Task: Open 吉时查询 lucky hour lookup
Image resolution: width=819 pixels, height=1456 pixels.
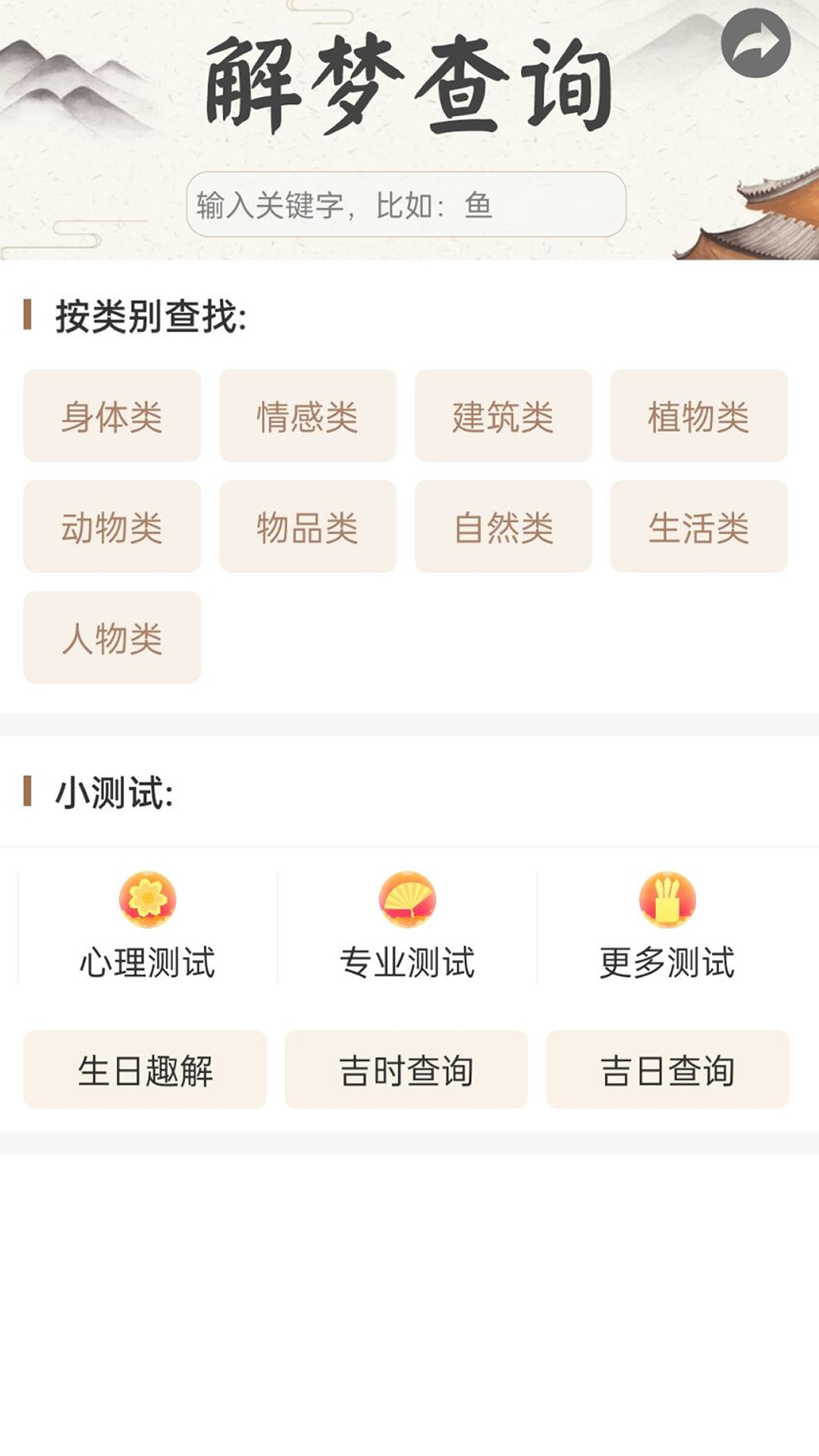Action: click(x=407, y=1070)
